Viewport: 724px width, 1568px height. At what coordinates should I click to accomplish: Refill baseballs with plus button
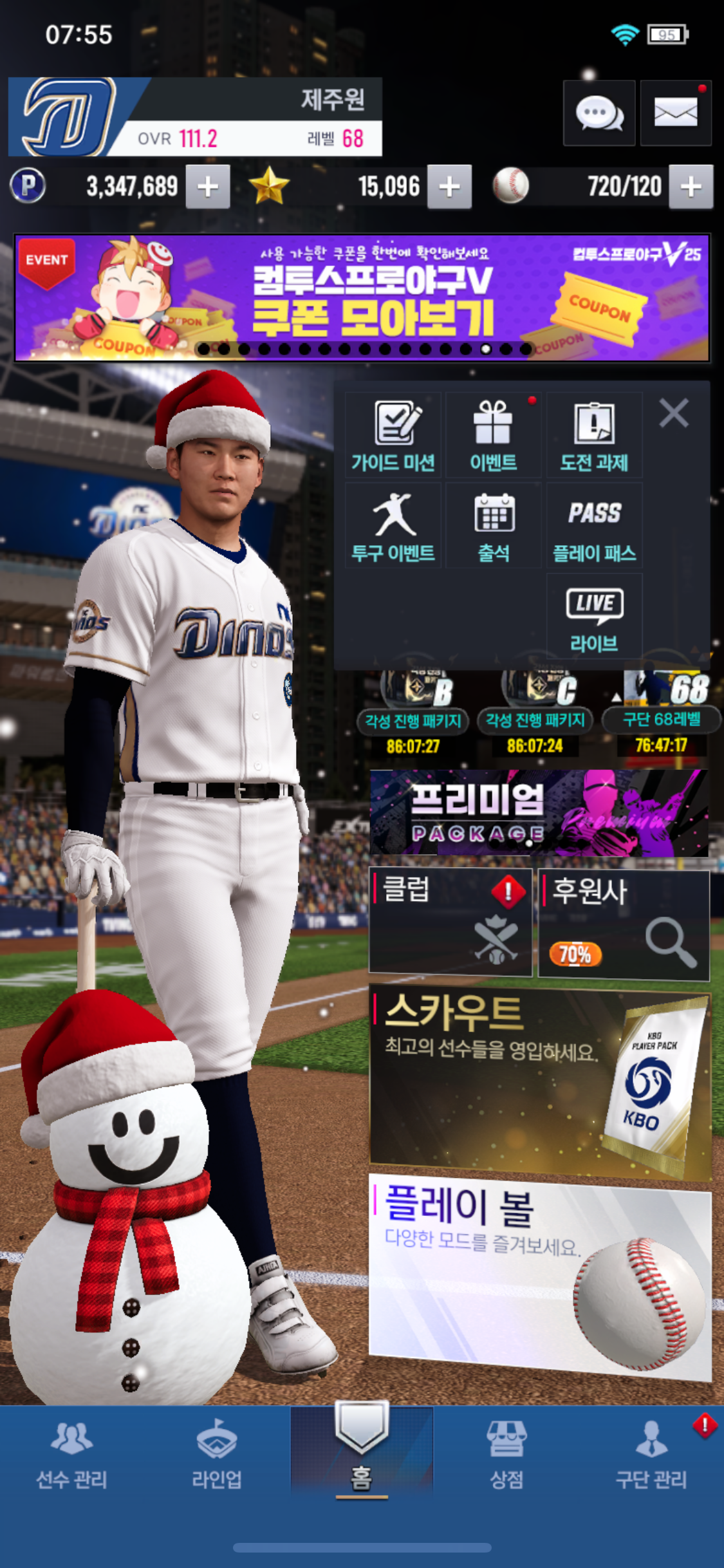click(691, 187)
